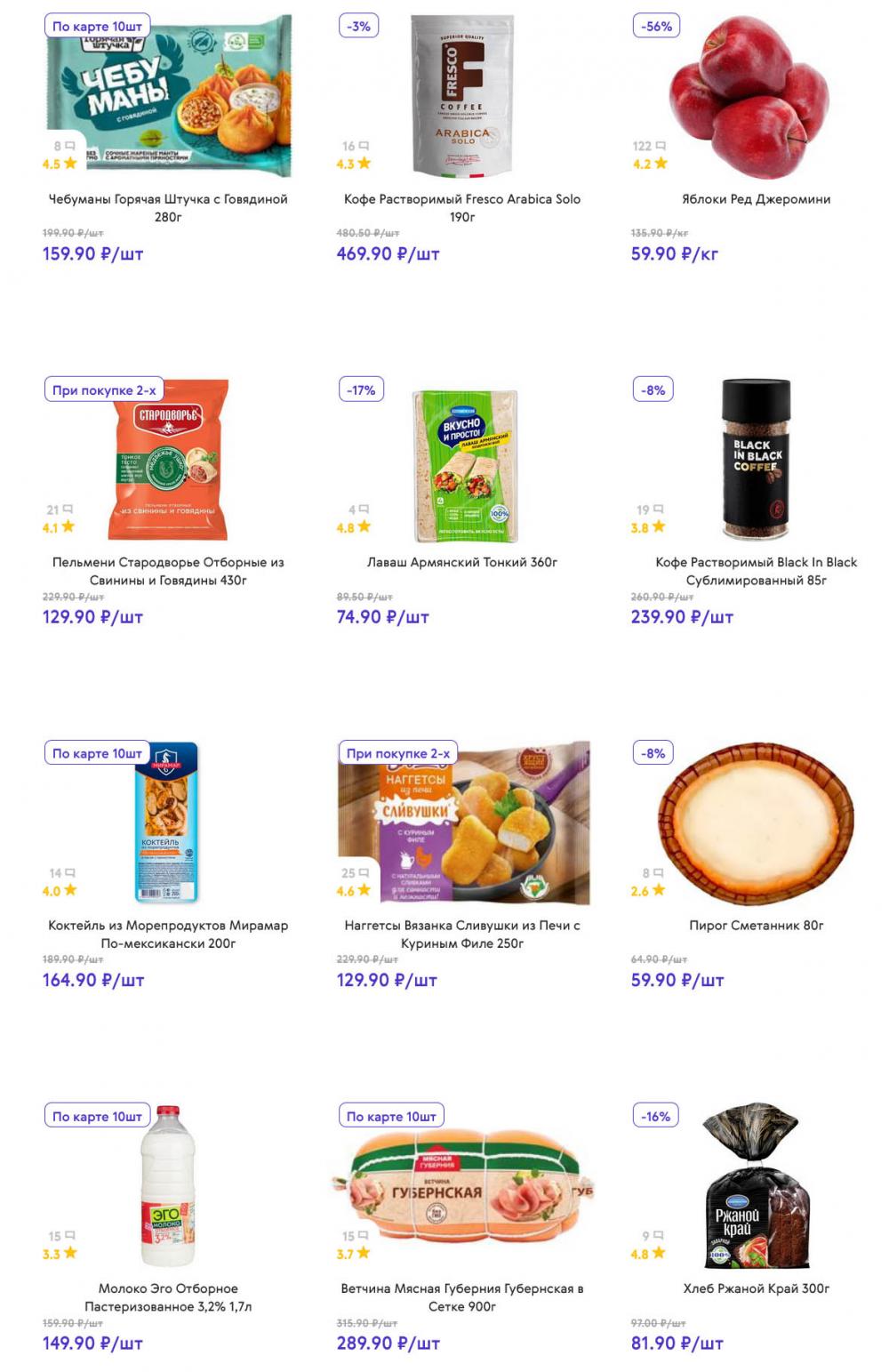Select the Лаваш Армянский Тонкий 360г item
Screen dimensions: 889x1372
(462, 464)
